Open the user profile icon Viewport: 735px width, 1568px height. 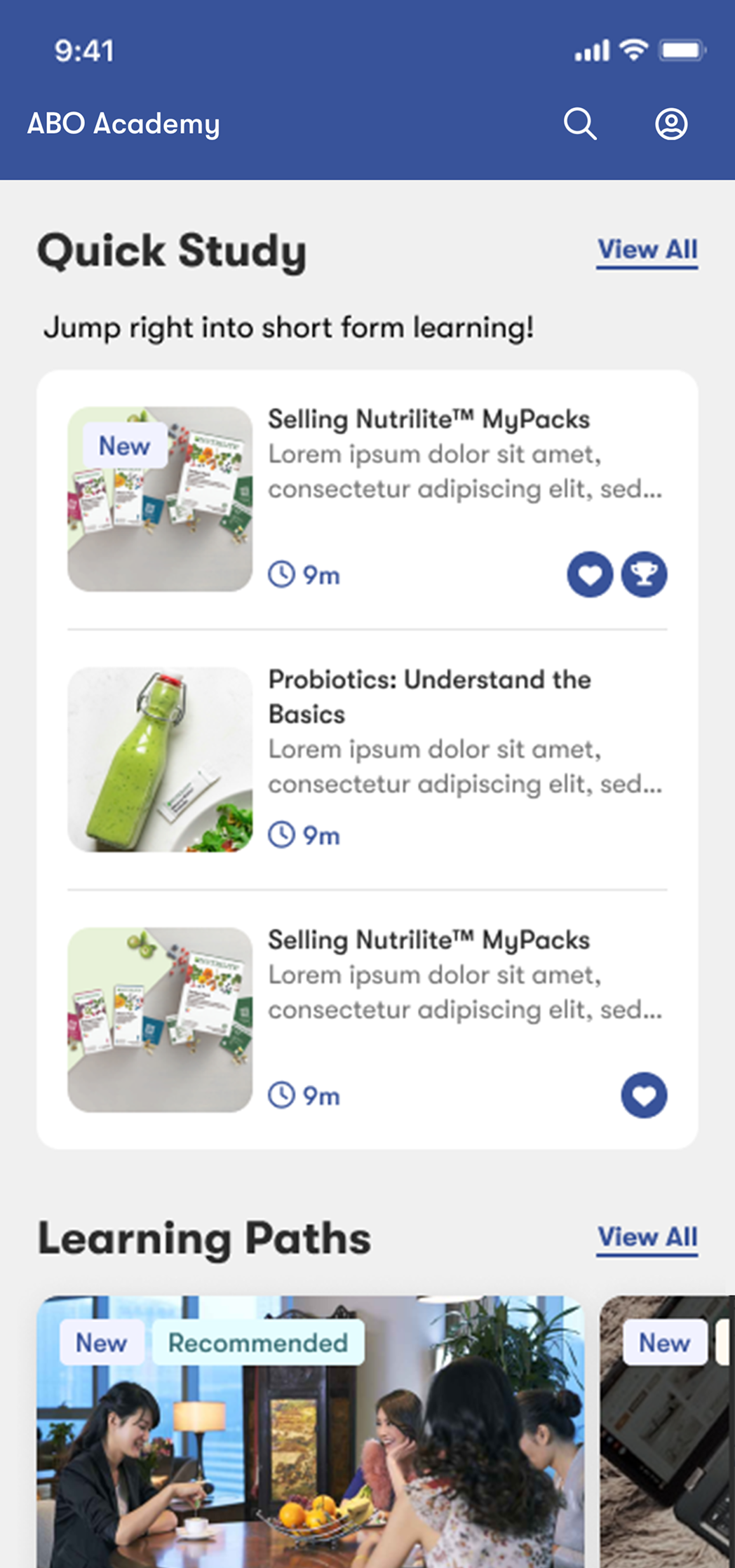671,124
